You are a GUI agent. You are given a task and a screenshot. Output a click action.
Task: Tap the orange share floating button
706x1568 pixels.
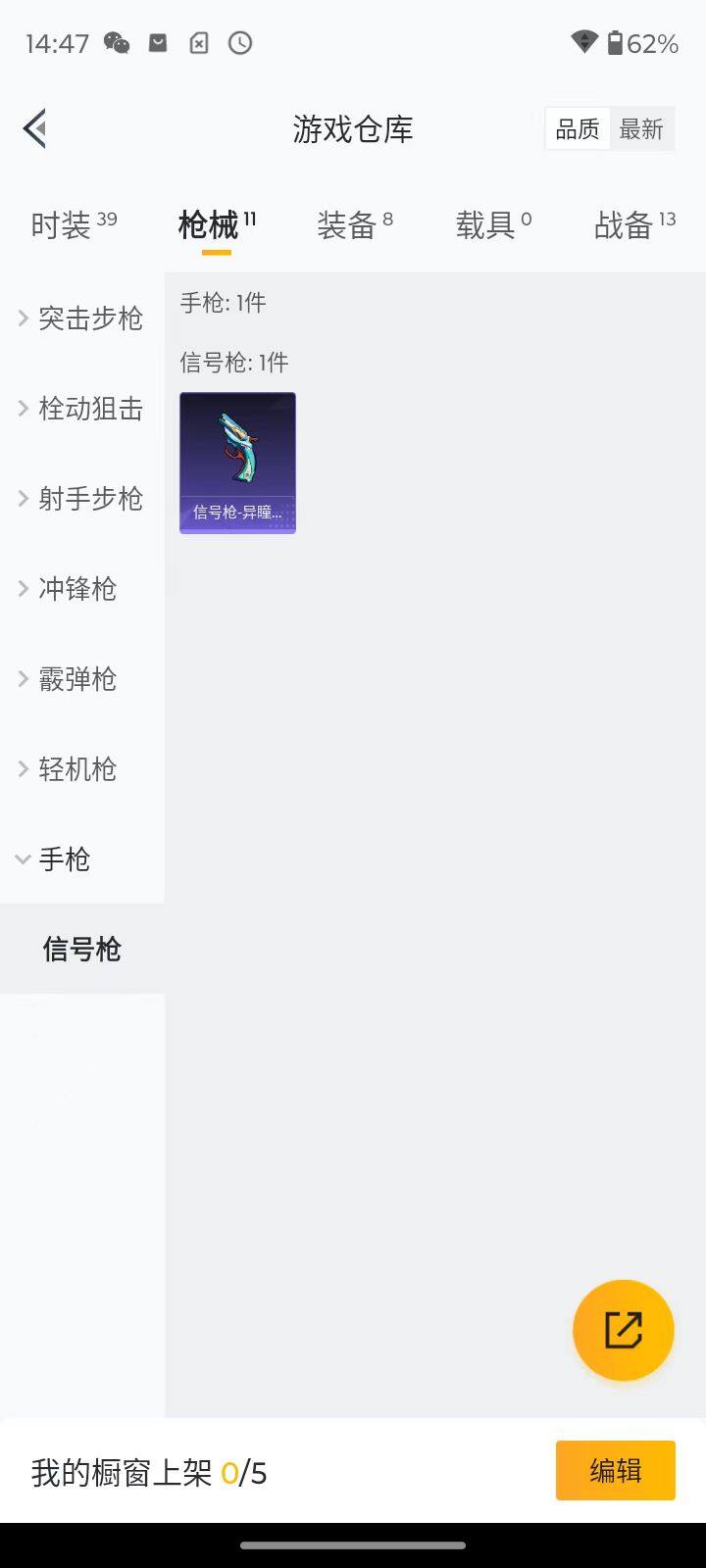[x=624, y=1330]
